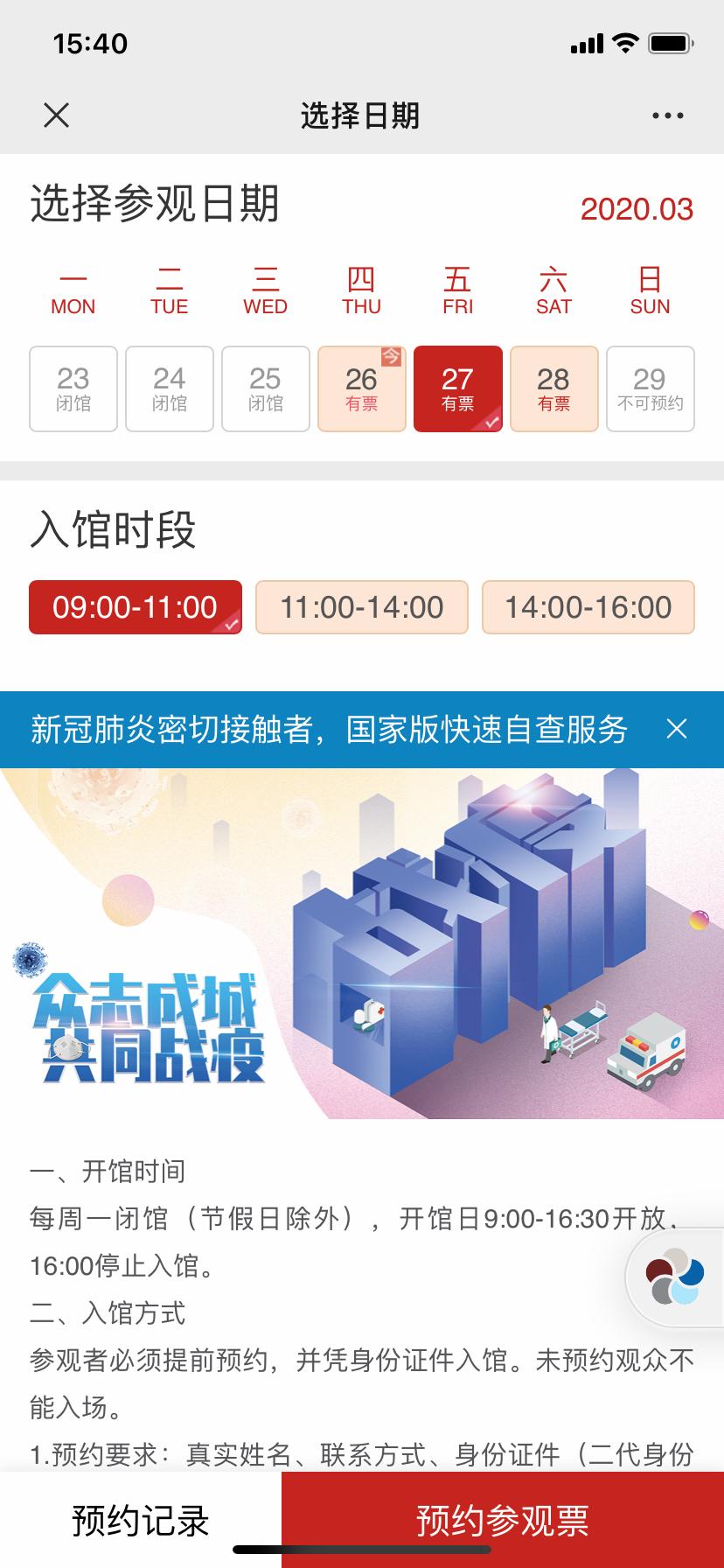Open the 选择日期 title bar
Image resolution: width=724 pixels, height=1568 pixels.
click(362, 115)
